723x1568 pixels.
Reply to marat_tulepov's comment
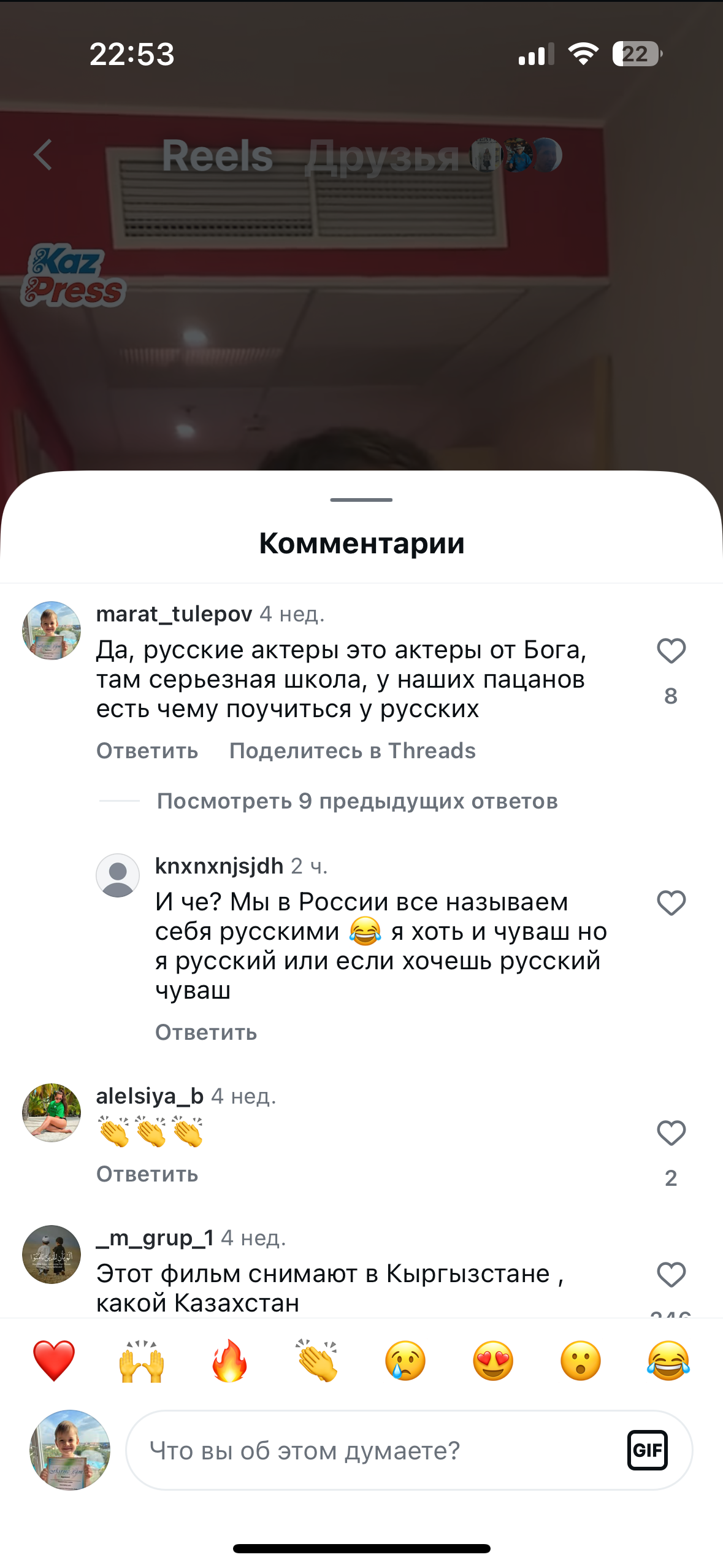coord(147,751)
